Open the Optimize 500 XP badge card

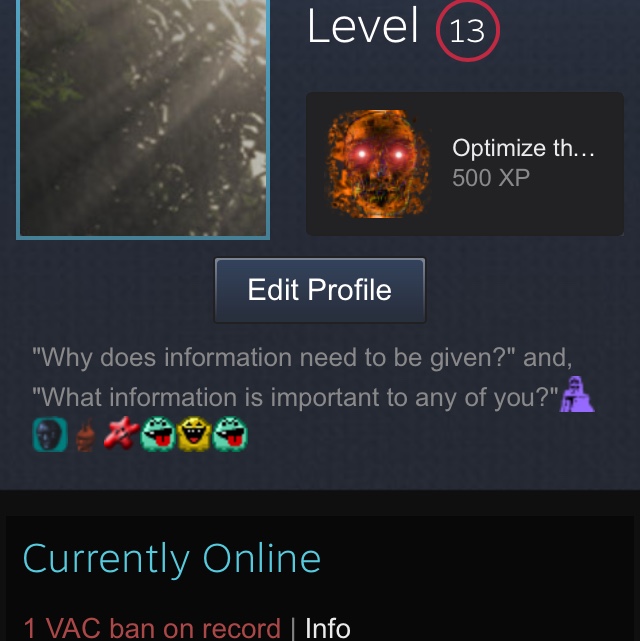[x=465, y=164]
